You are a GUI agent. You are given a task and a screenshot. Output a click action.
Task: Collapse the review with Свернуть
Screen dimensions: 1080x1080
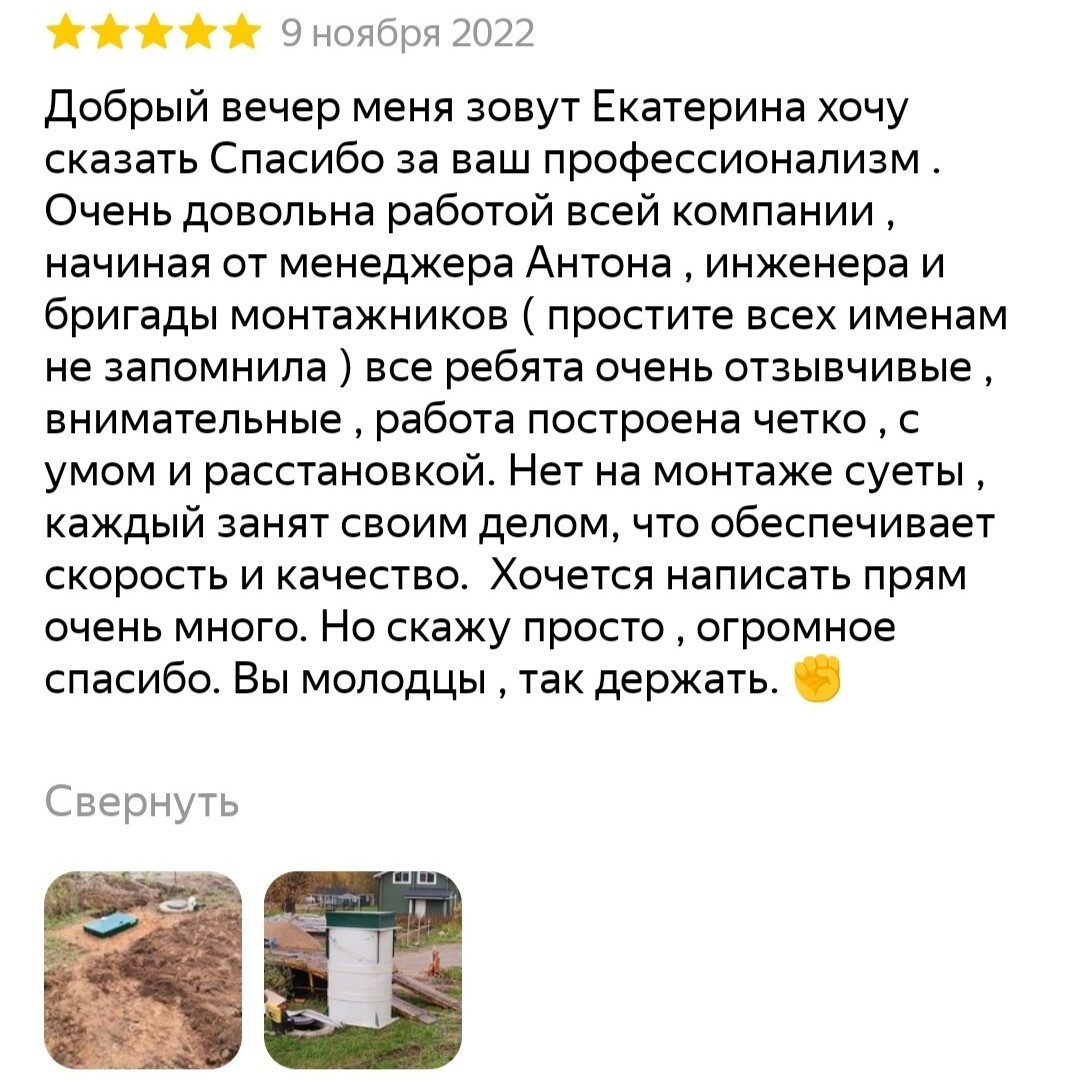pyautogui.click(x=142, y=802)
